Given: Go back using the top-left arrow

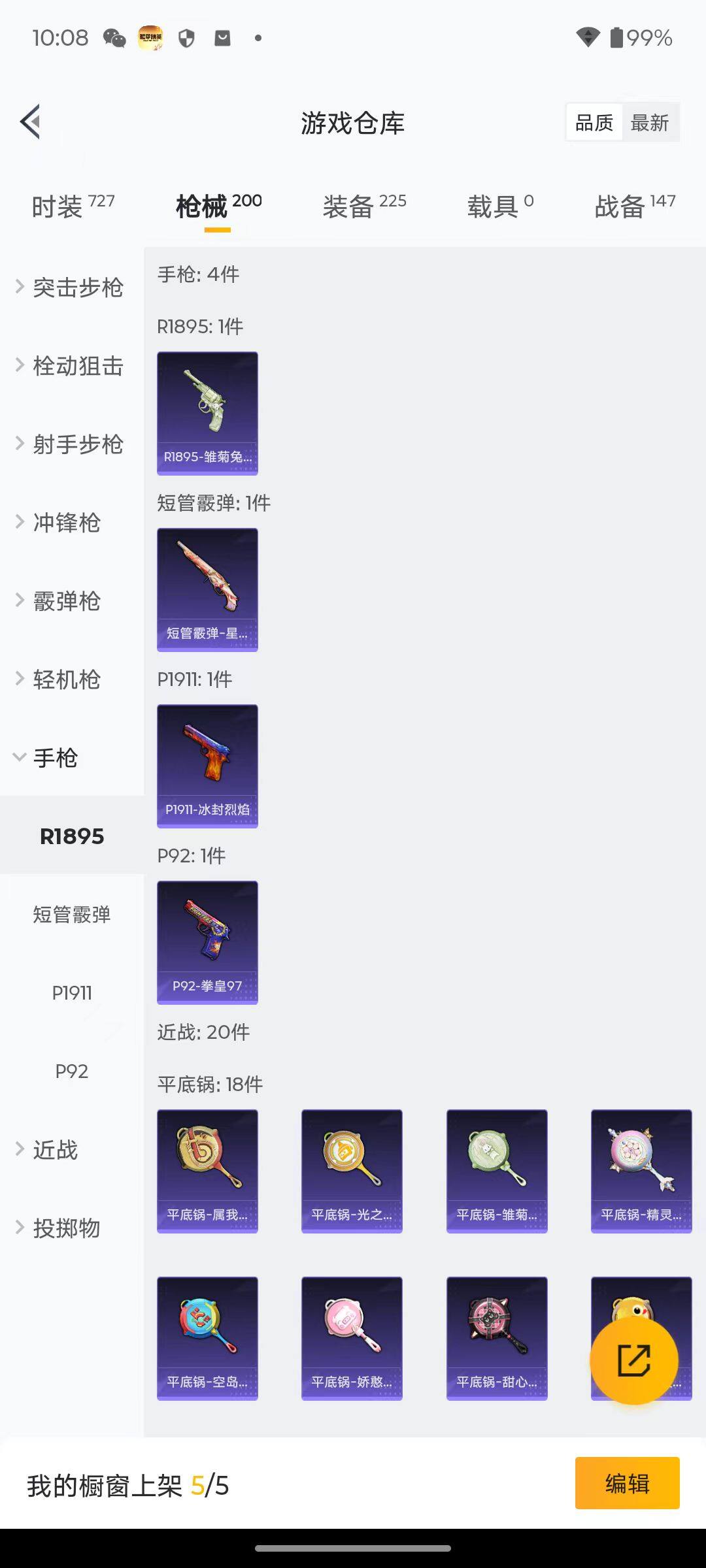Looking at the screenshot, I should point(31,122).
